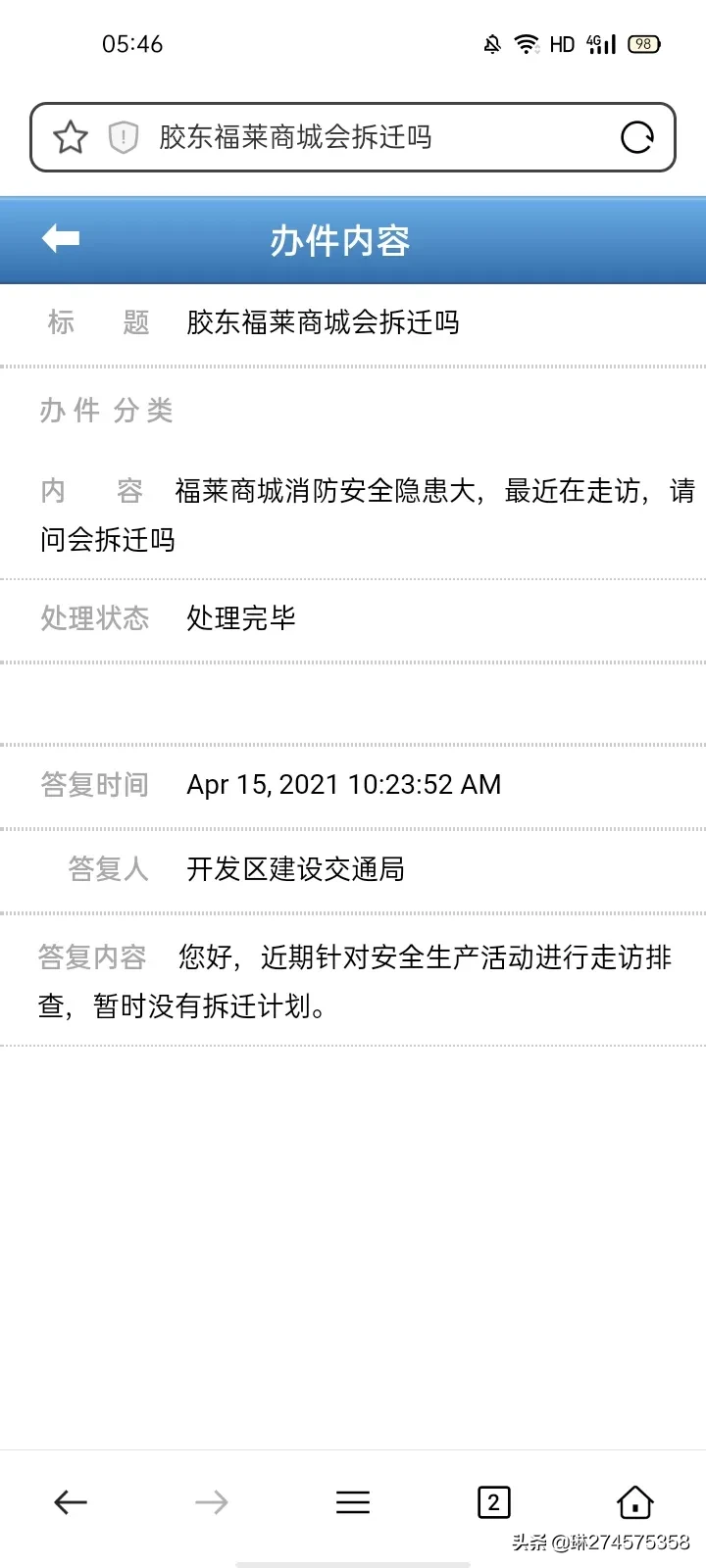Image resolution: width=706 pixels, height=1568 pixels.
Task: Tap the address bar showing 胶东福莱商城会拆迁吗
Action: tap(373, 137)
